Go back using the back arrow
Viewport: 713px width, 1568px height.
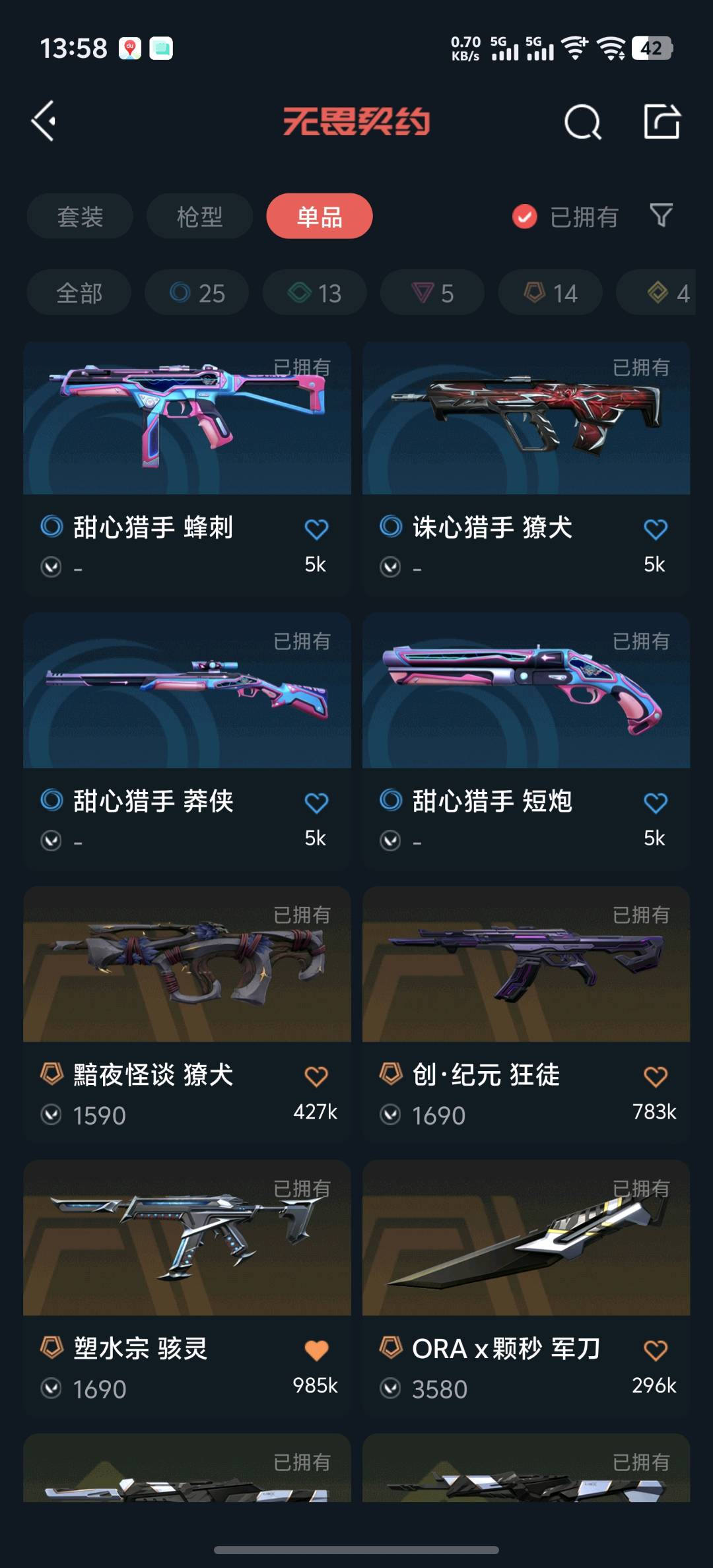(x=44, y=121)
